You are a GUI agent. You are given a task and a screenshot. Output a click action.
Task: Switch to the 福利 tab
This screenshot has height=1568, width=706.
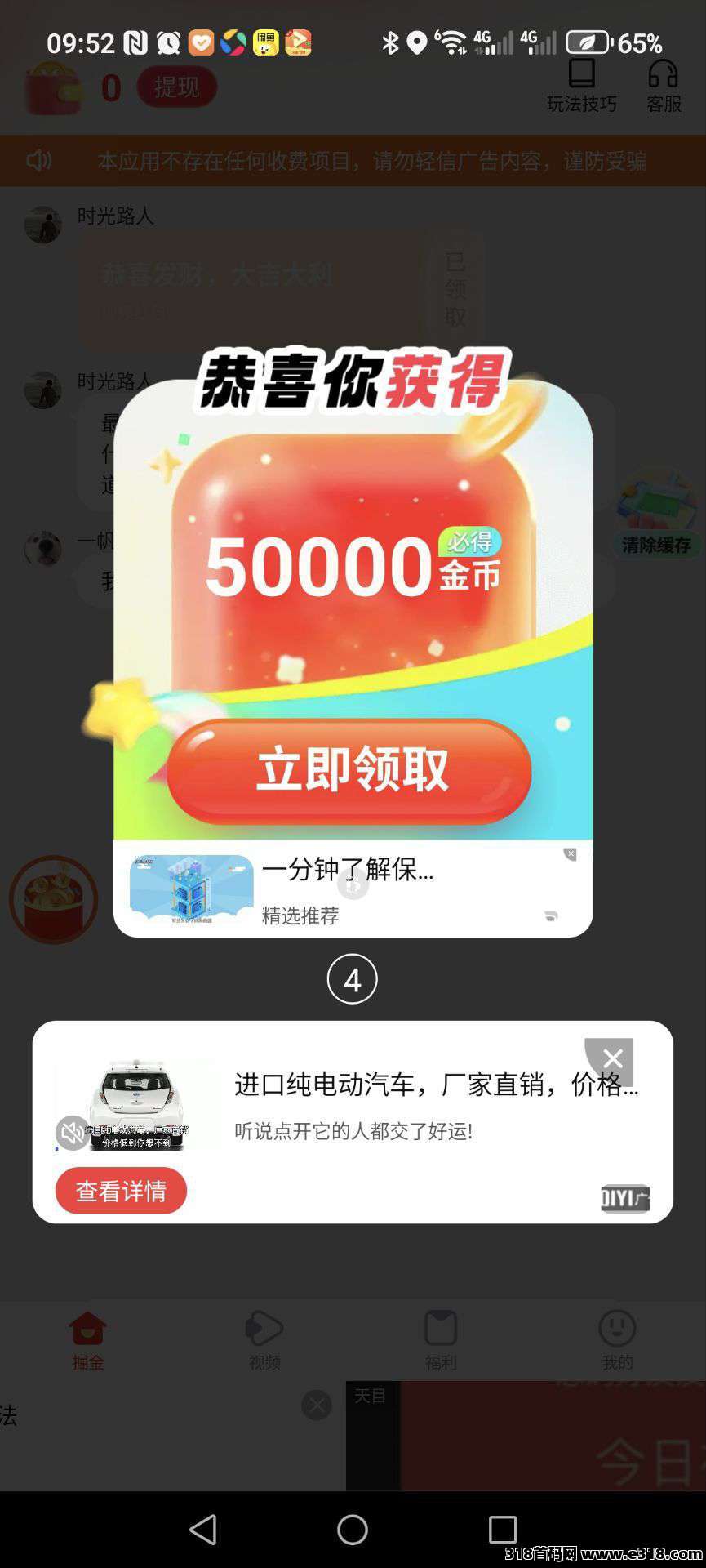click(x=441, y=1339)
